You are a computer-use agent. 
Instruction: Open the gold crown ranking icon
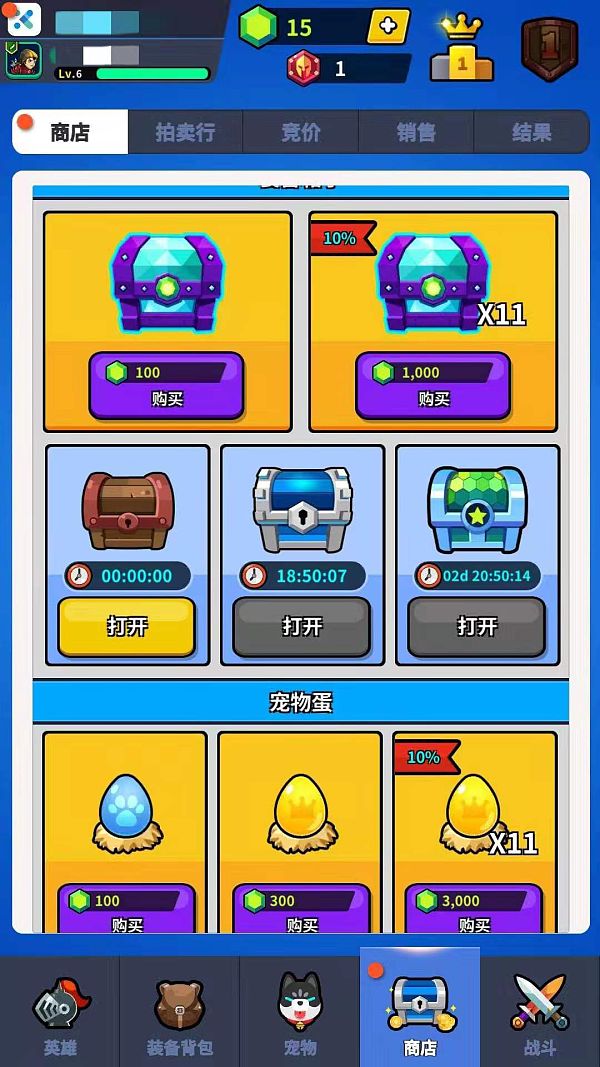pos(461,50)
